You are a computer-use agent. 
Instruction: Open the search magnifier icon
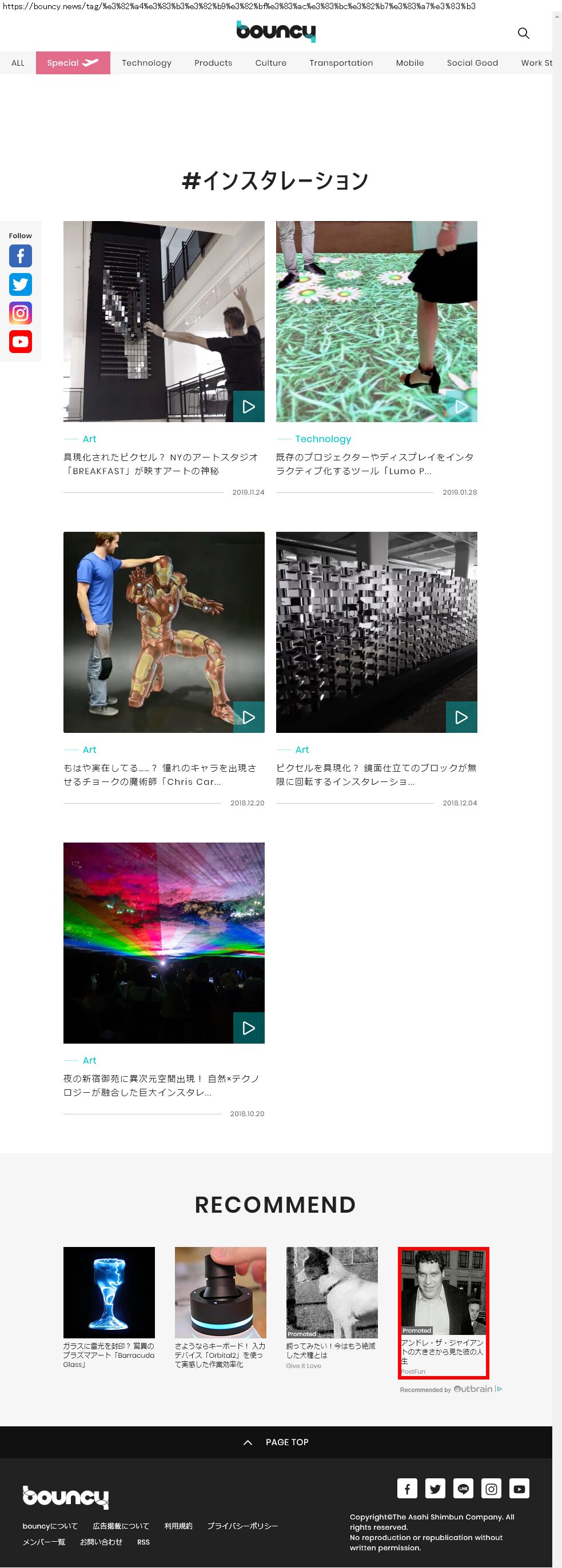[x=523, y=34]
